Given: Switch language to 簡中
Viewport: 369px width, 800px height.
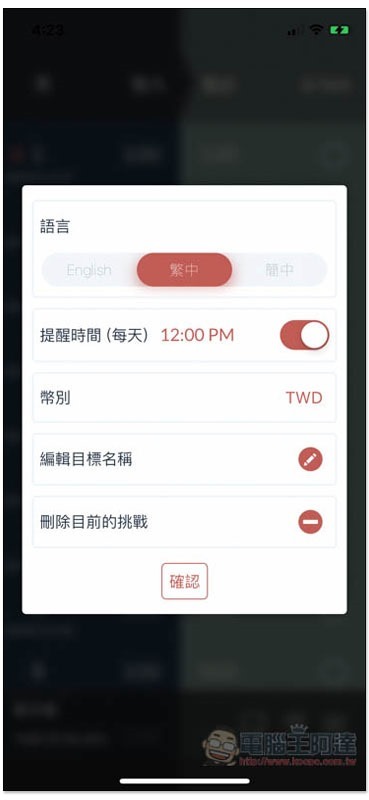Looking at the screenshot, I should click(x=279, y=270).
